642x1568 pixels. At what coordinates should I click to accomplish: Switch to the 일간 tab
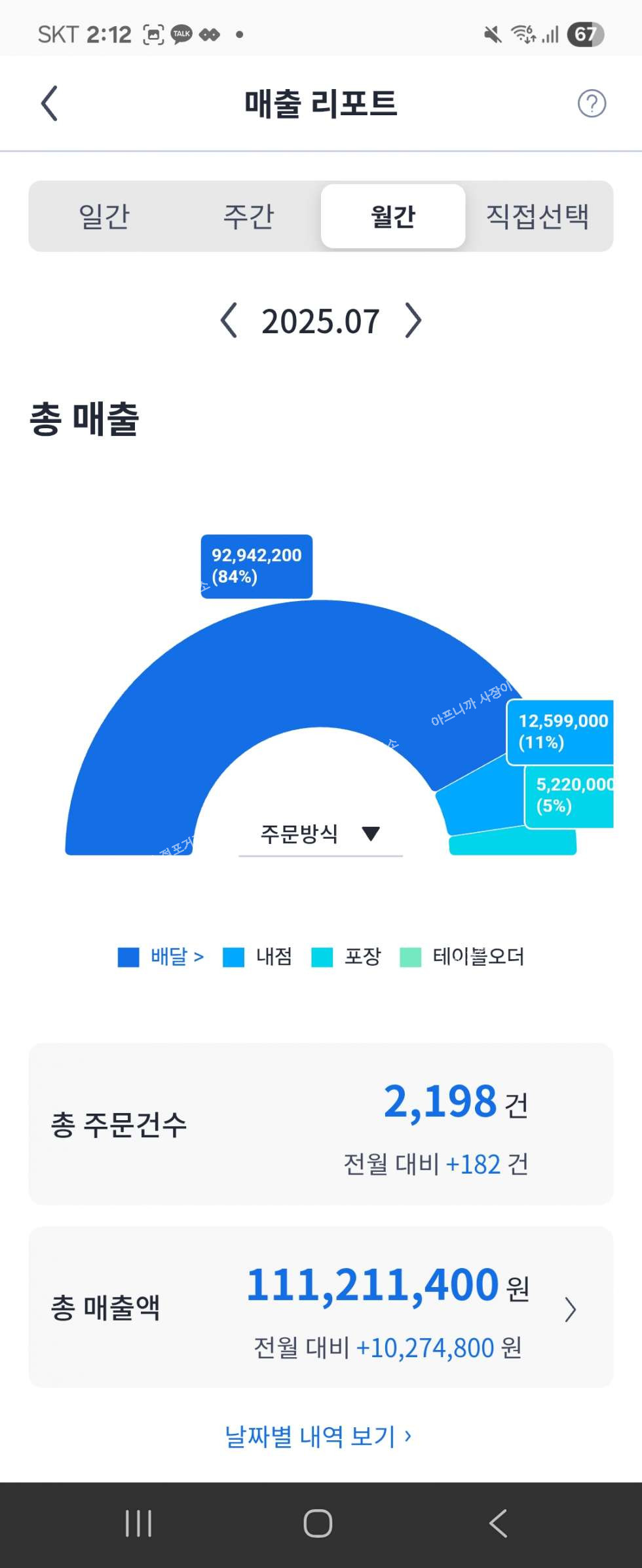104,216
